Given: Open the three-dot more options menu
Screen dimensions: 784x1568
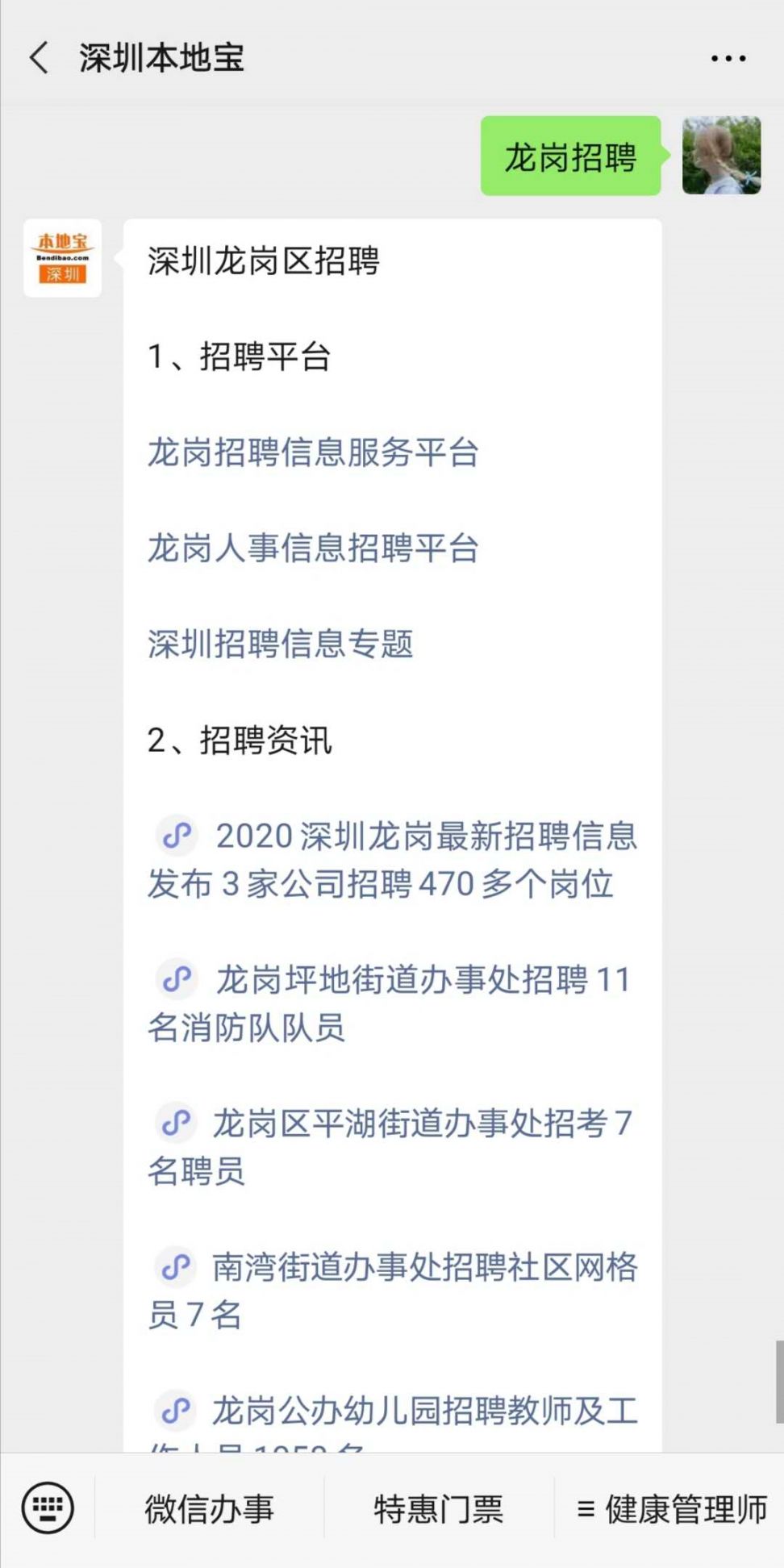Looking at the screenshot, I should [x=728, y=58].
